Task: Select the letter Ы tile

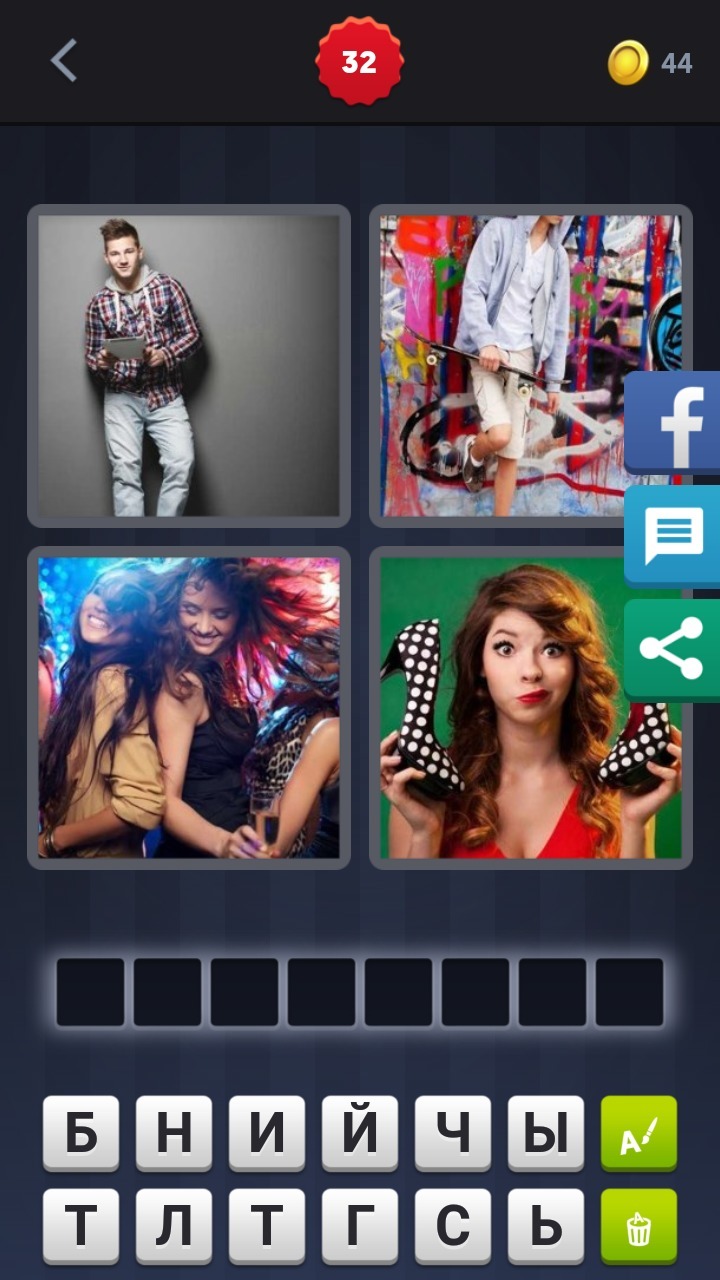Action: pos(546,1133)
